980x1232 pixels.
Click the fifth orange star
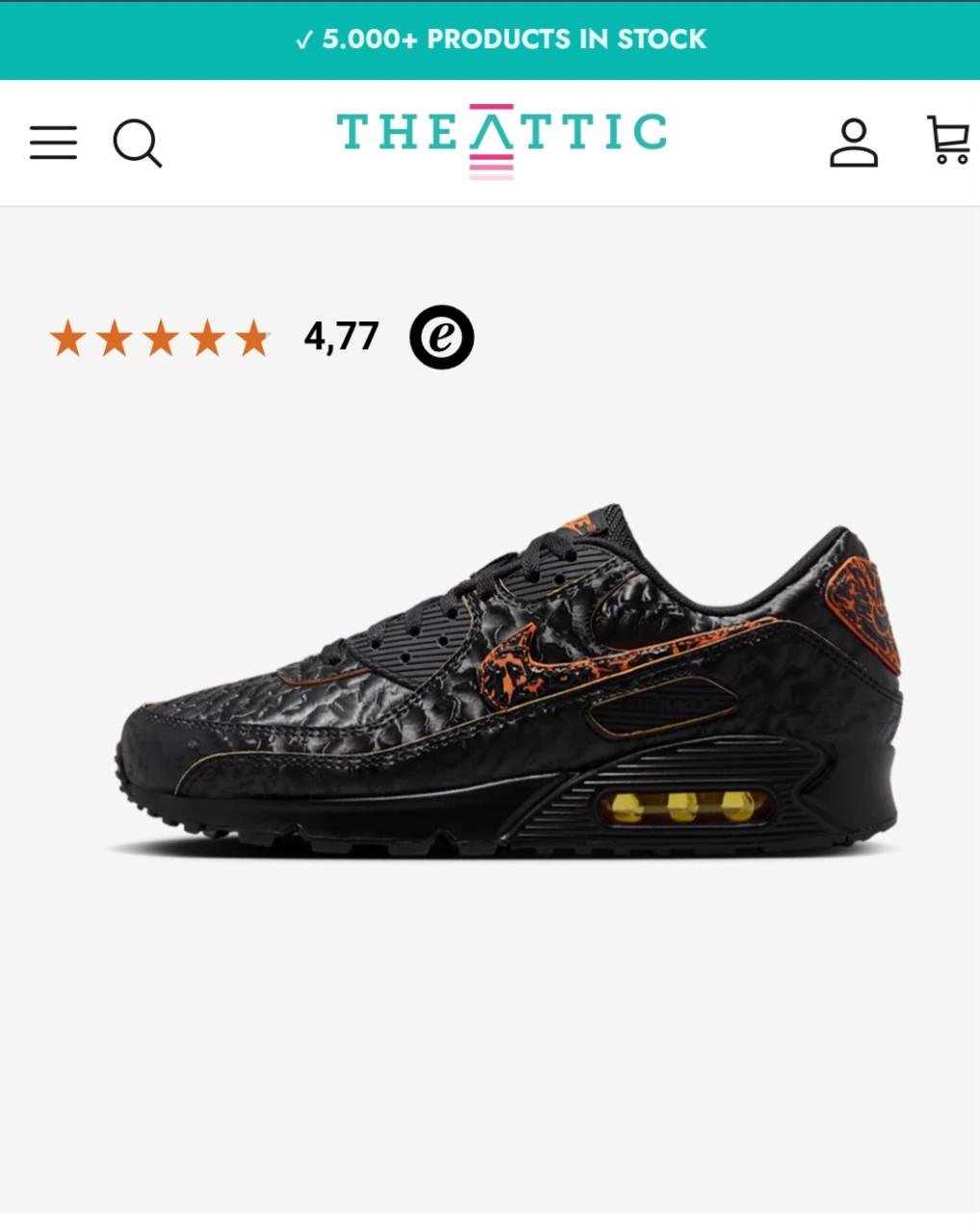(252, 339)
